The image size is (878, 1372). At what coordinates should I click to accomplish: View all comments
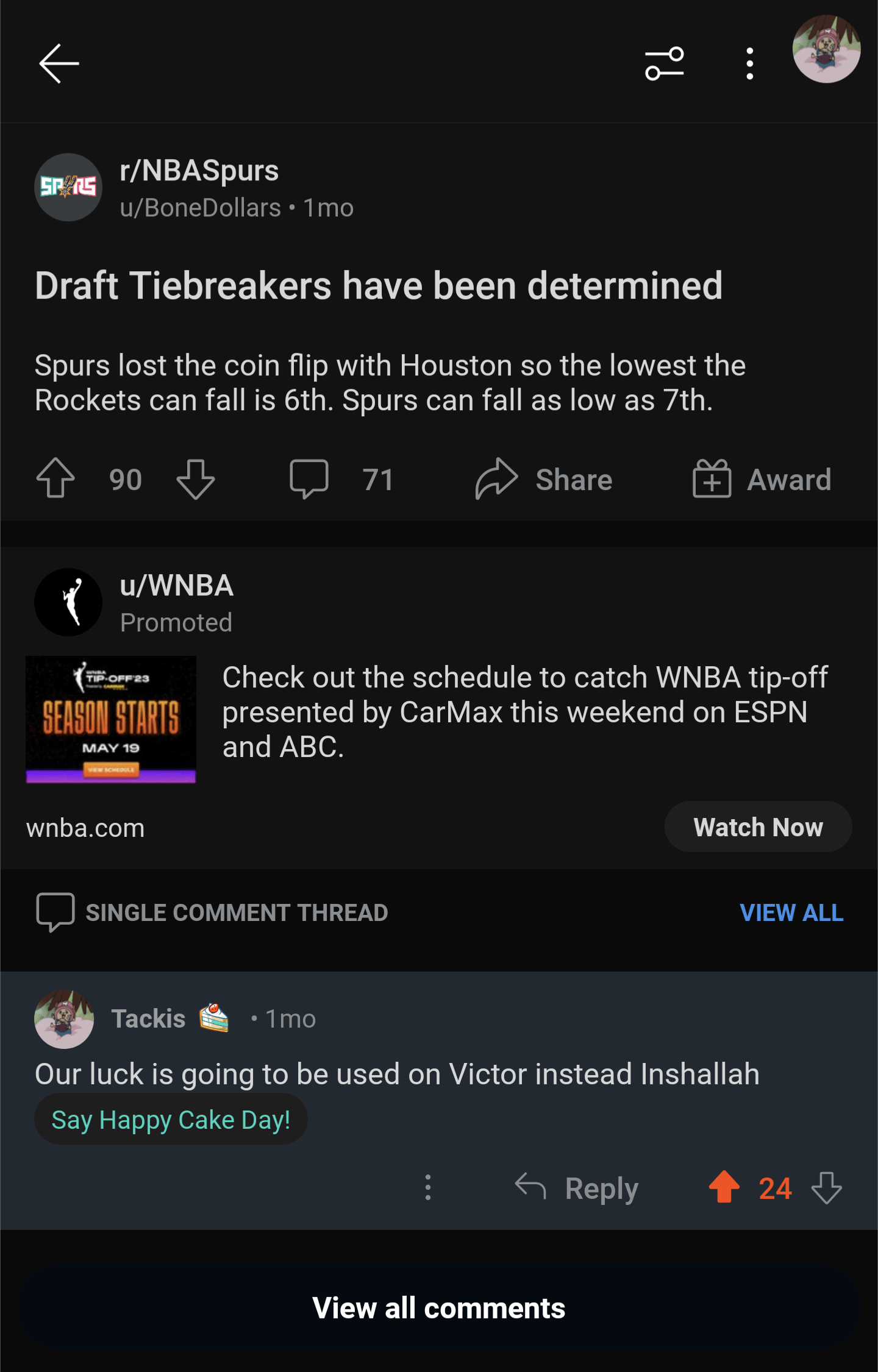439,1308
